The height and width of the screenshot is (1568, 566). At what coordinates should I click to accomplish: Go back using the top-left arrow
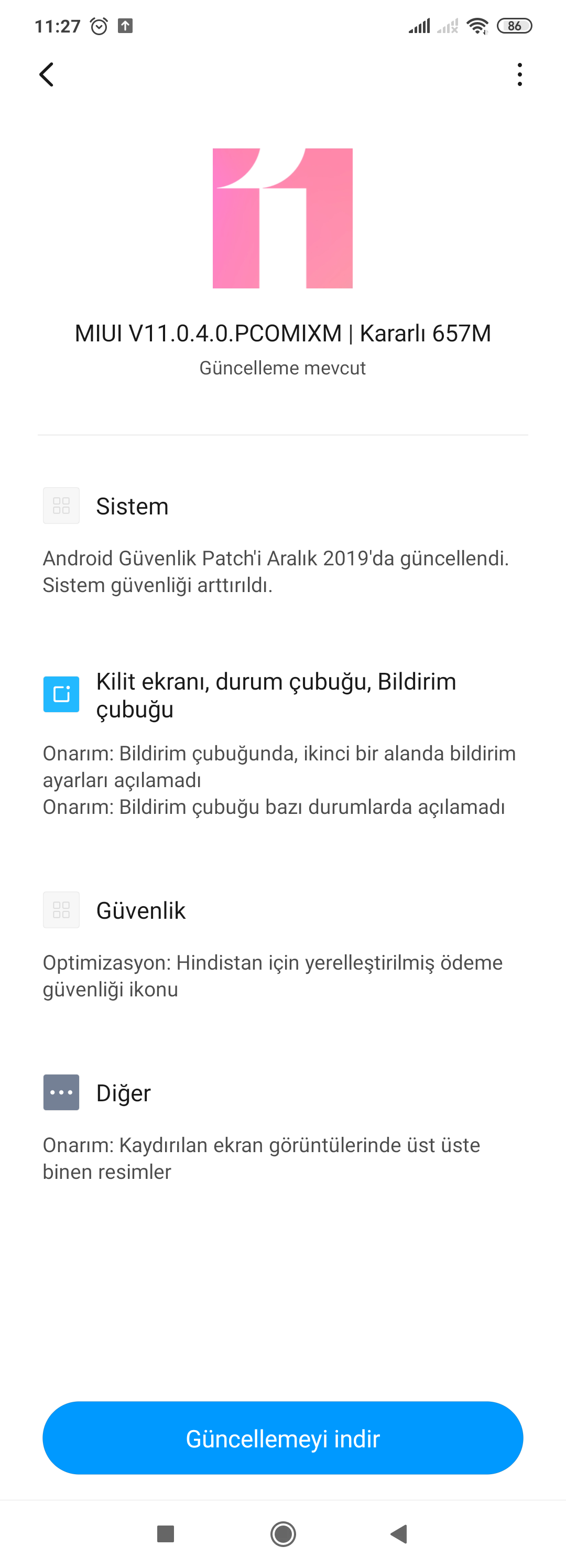pos(47,74)
